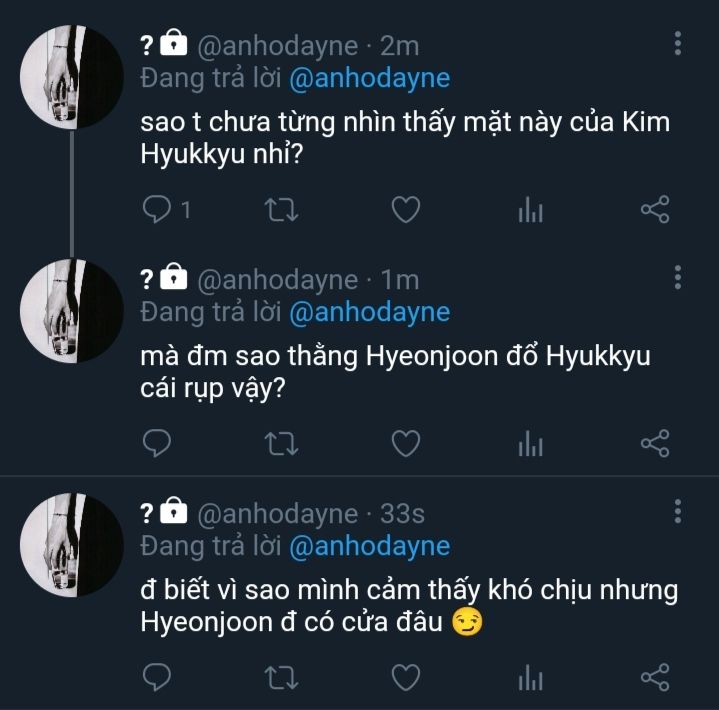This screenshot has width=719, height=710.
Task: Open overflow menu on the 2m tweet
Action: pos(678,43)
